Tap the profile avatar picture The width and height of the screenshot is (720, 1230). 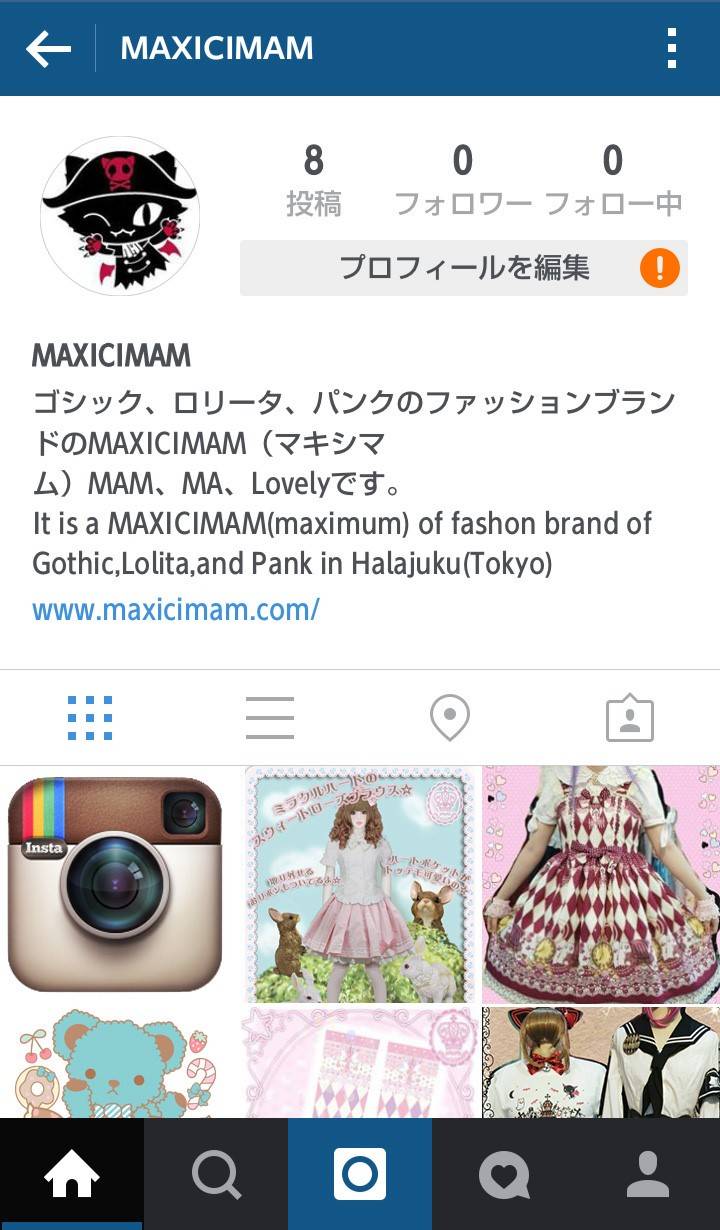pyautogui.click(x=120, y=216)
